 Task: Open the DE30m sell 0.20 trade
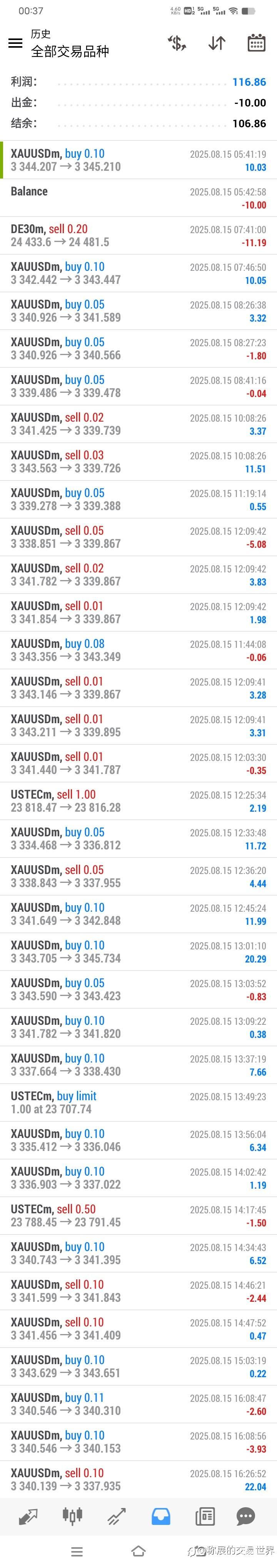[x=138, y=235]
